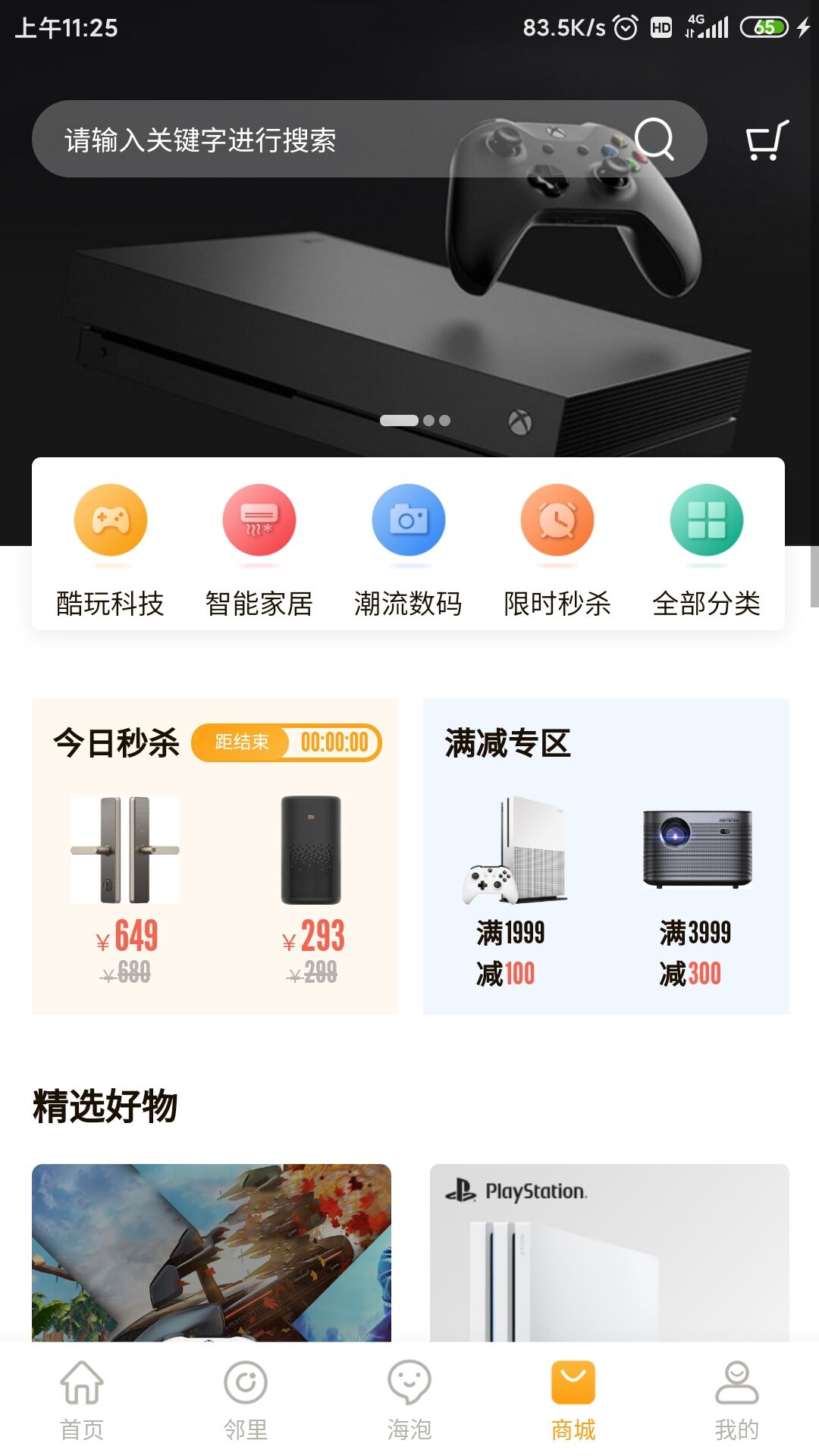This screenshot has width=819, height=1456.
Task: Open the 满1999减100 Xbox deal
Action: pyautogui.click(x=512, y=887)
